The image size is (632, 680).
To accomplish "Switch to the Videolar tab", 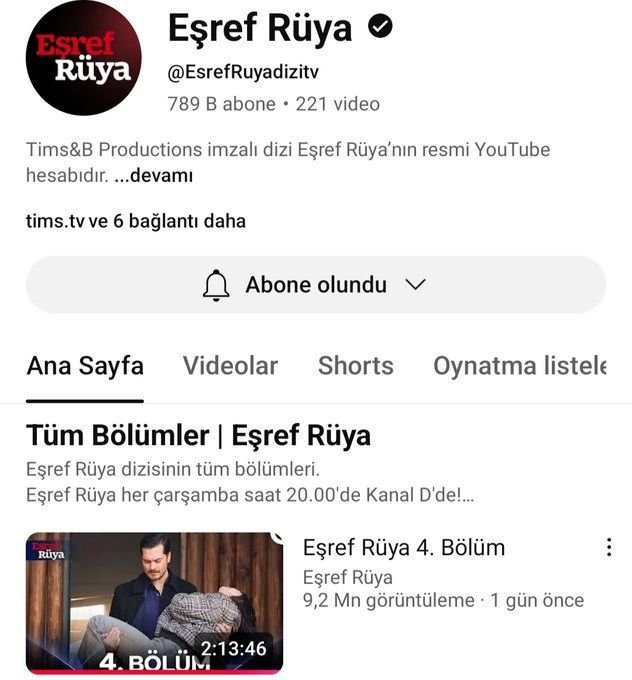I will click(230, 366).
